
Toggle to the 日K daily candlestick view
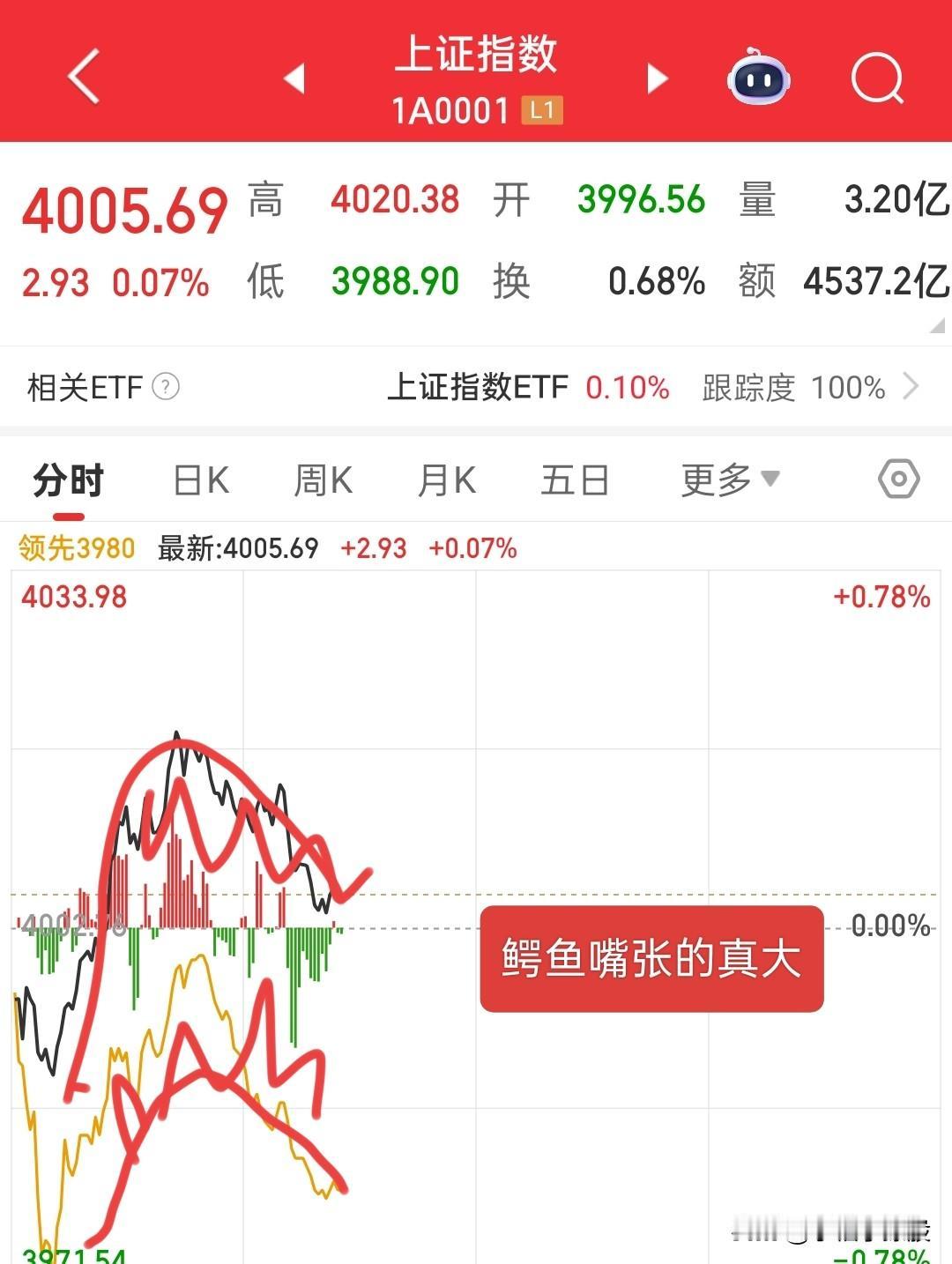(x=200, y=480)
